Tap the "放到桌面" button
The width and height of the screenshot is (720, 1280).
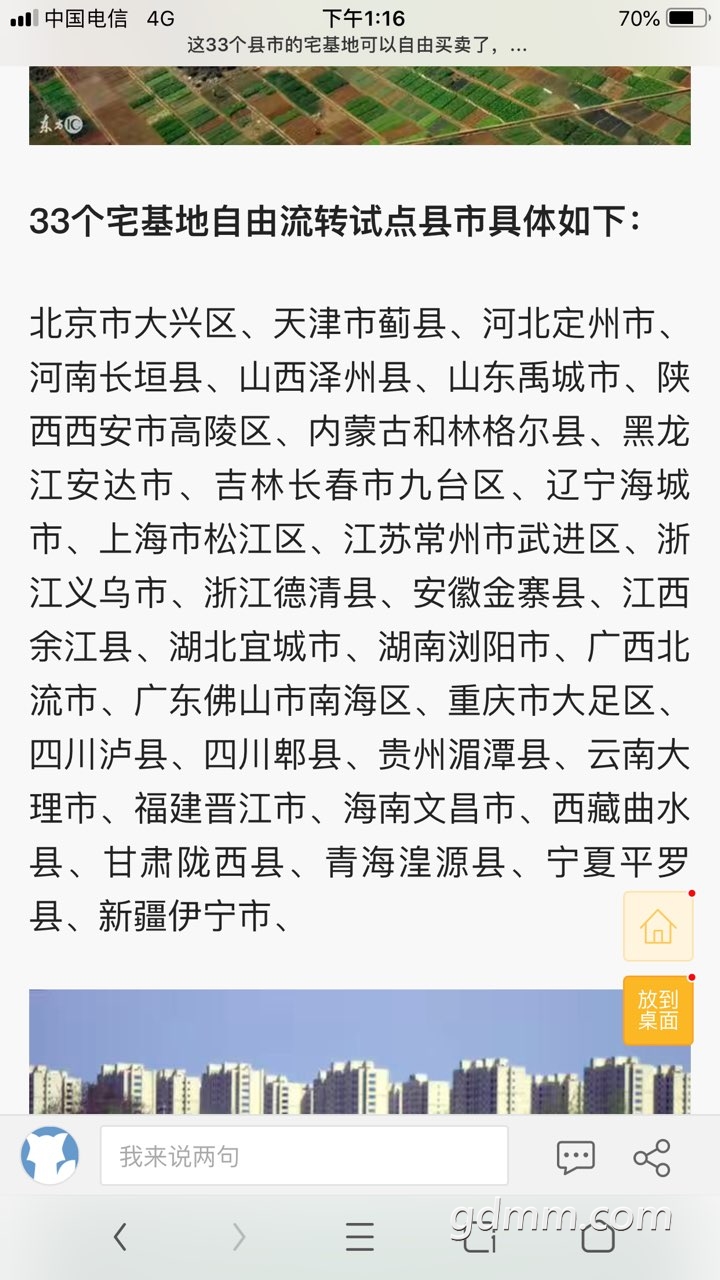point(657,1010)
